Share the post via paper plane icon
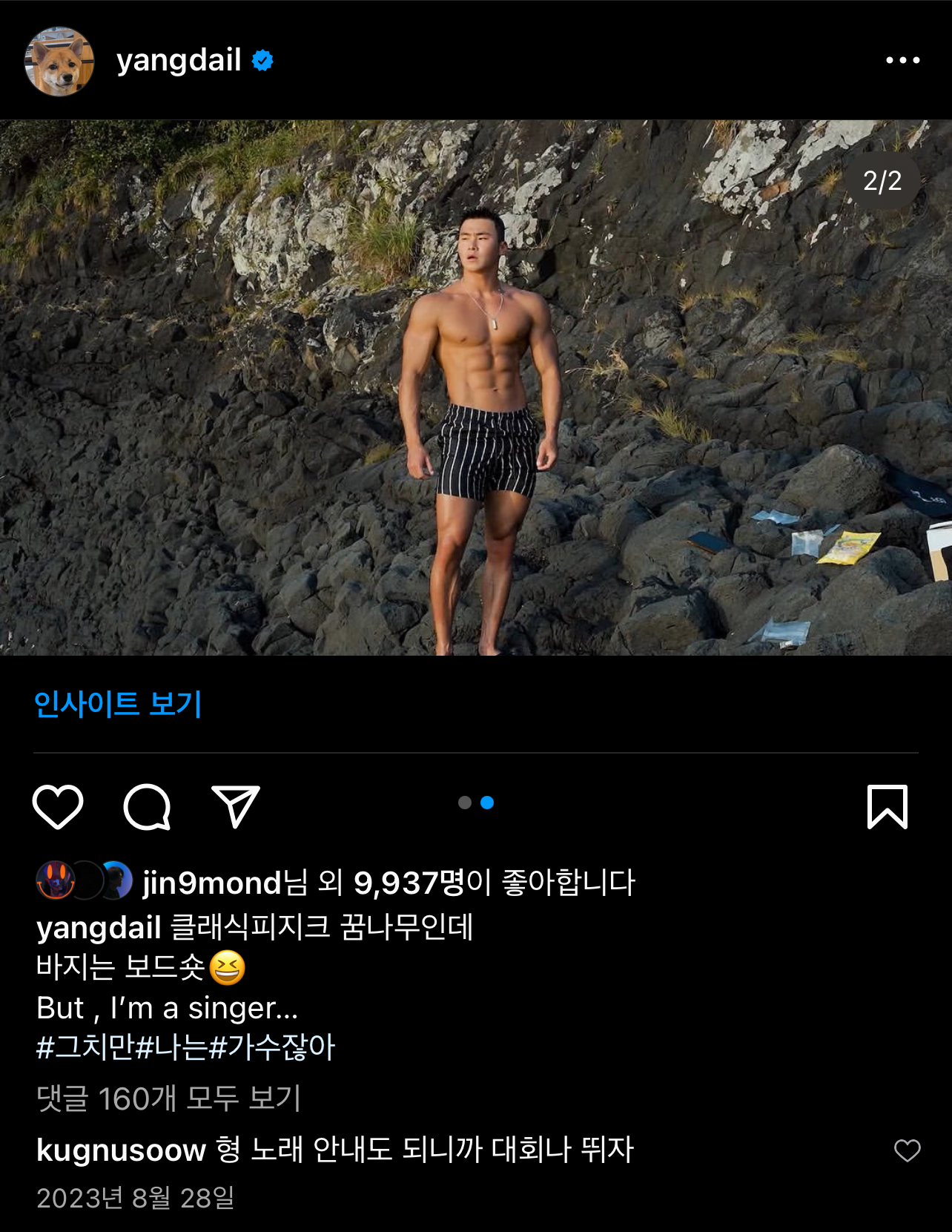The height and width of the screenshot is (1232, 952). [236, 806]
